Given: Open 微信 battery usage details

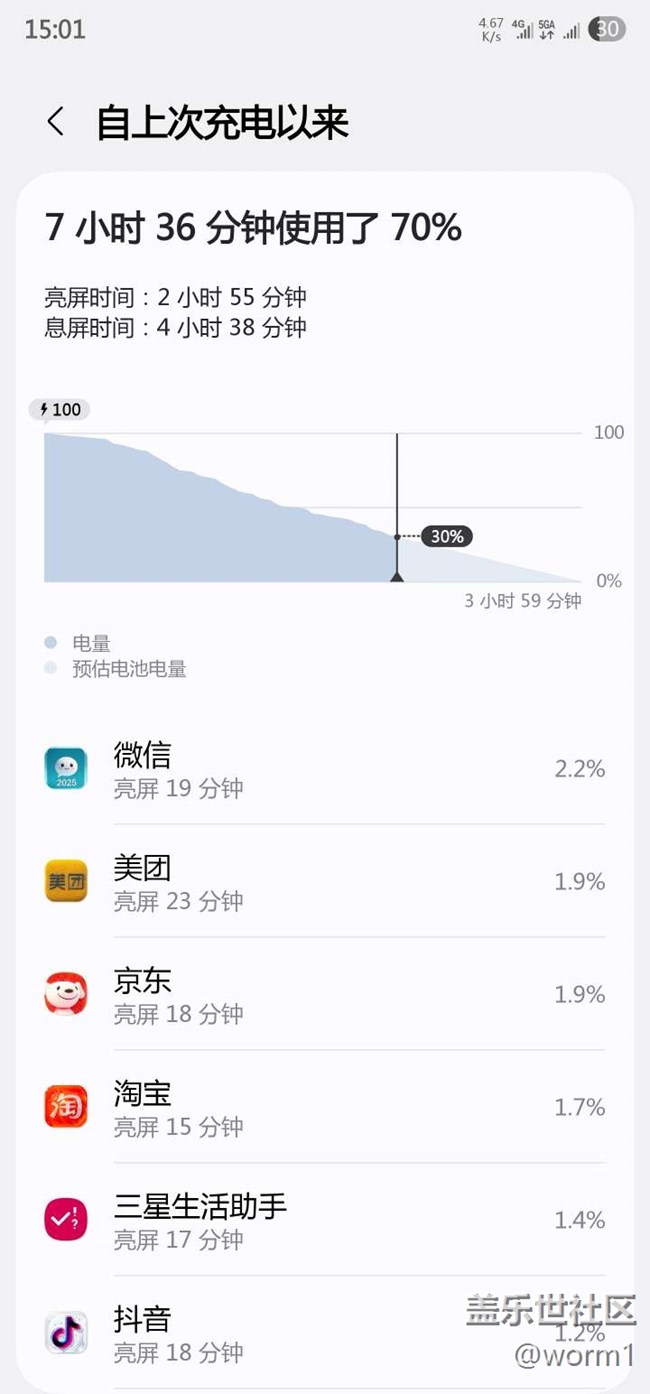Looking at the screenshot, I should tap(325, 769).
